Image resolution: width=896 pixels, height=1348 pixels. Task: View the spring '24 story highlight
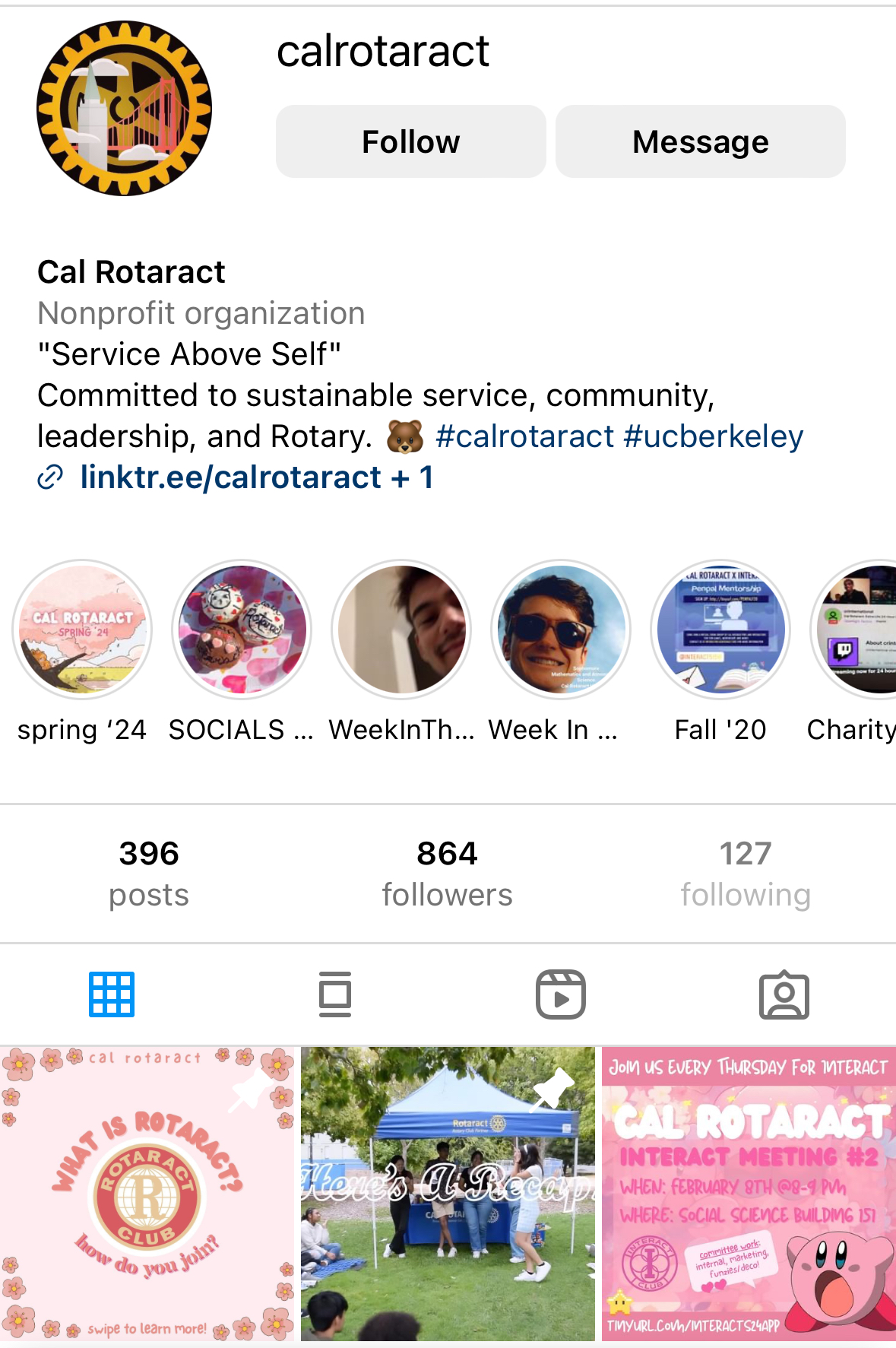tap(82, 630)
